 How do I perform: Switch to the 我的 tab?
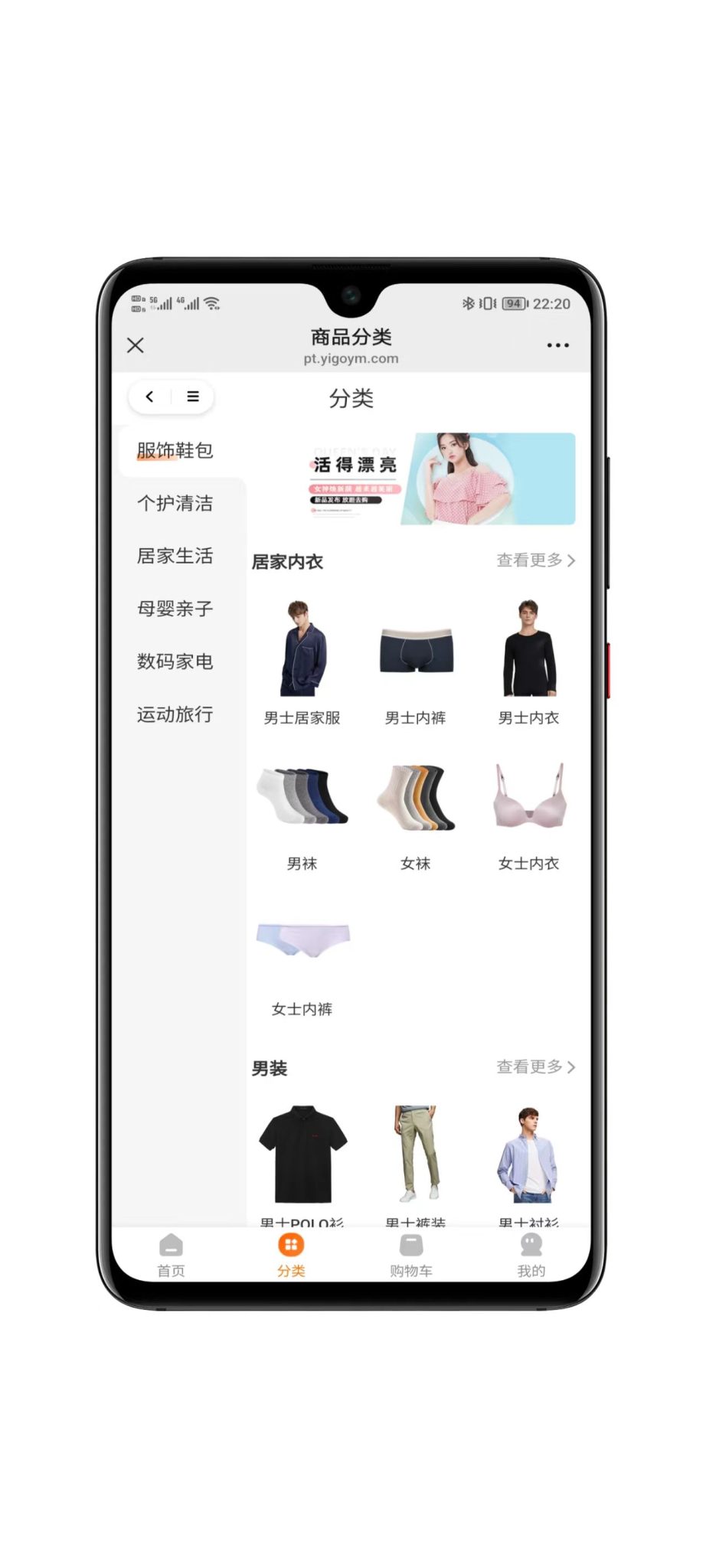click(x=531, y=1256)
